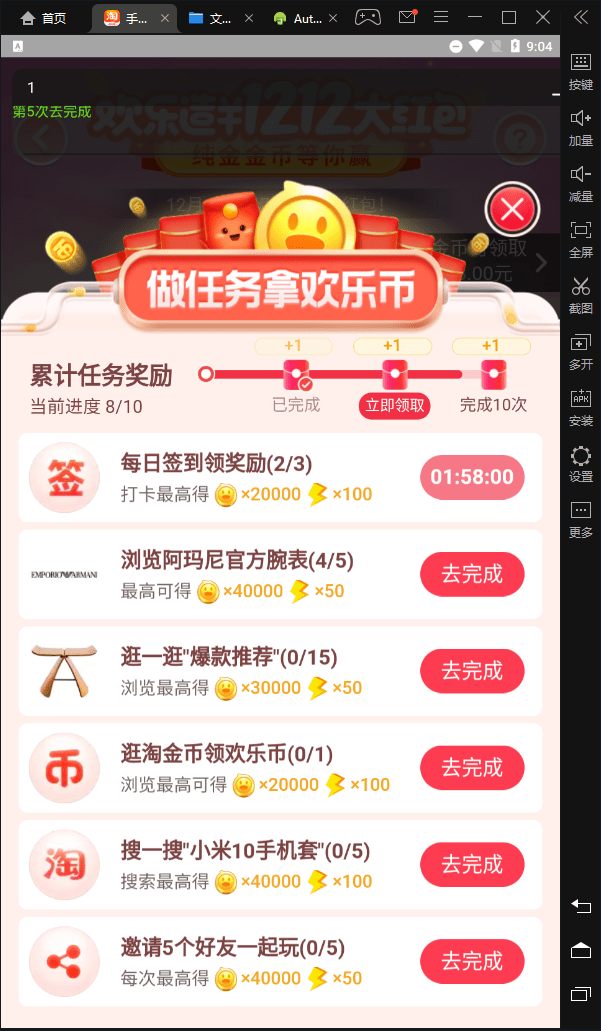Open the emulator 截图 screenshot tool
This screenshot has width=601, height=1031.
point(581,295)
